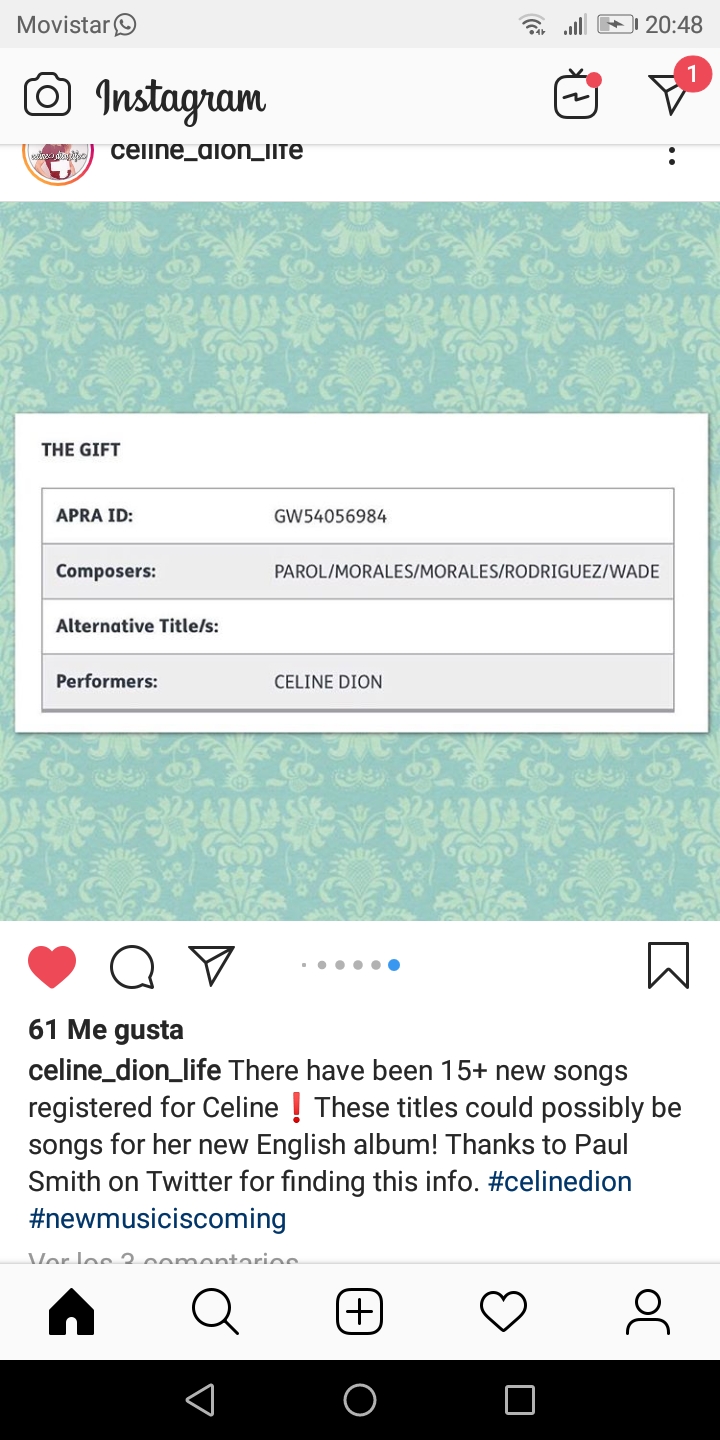Open the post's three-dot options menu
The image size is (720, 1440).
pyautogui.click(x=671, y=156)
